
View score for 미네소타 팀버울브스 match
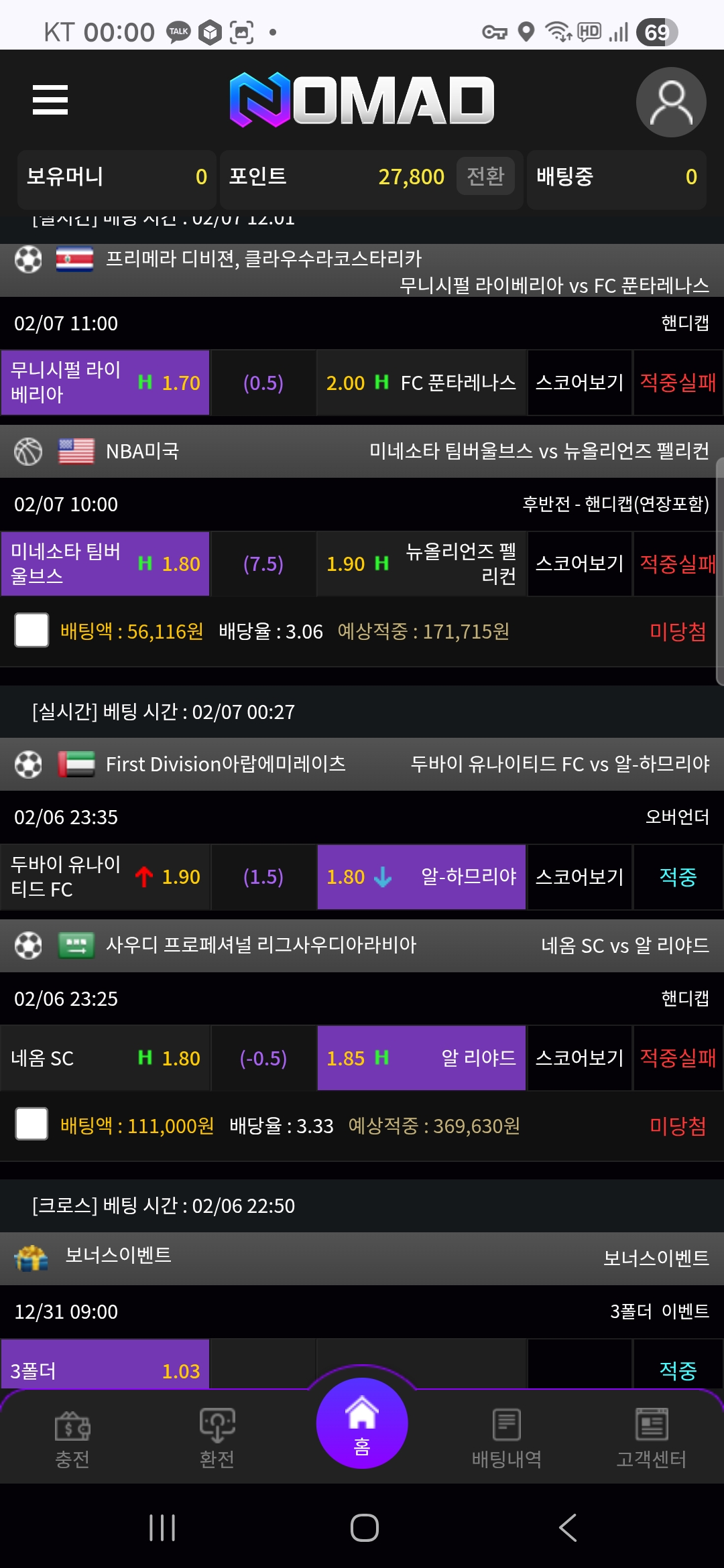click(x=579, y=564)
